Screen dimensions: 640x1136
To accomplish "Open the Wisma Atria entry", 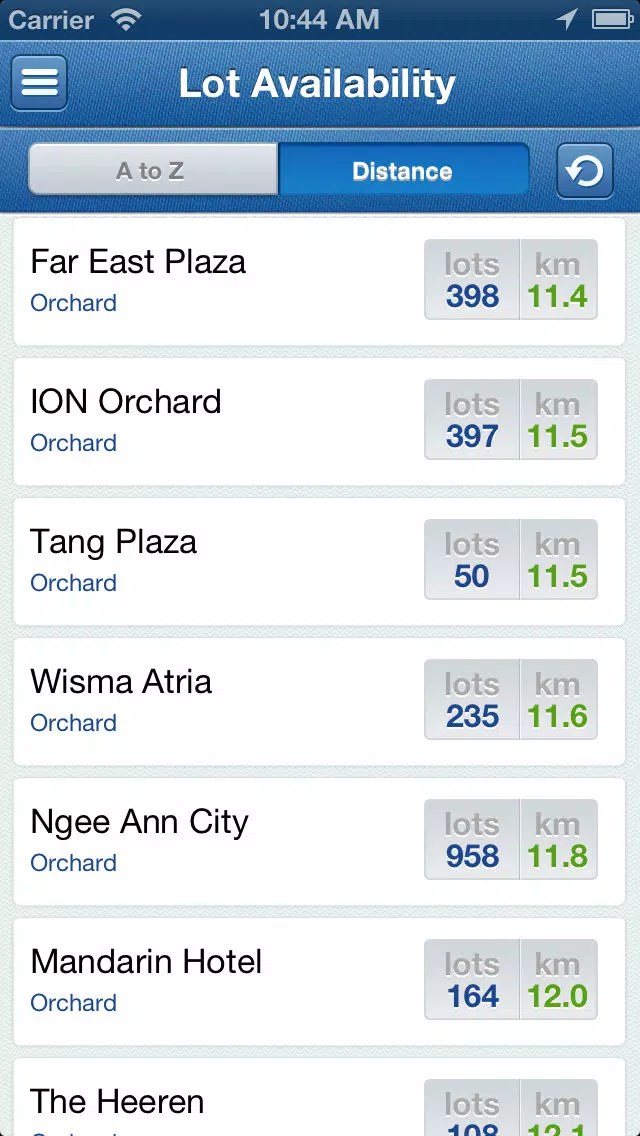I will click(320, 701).
